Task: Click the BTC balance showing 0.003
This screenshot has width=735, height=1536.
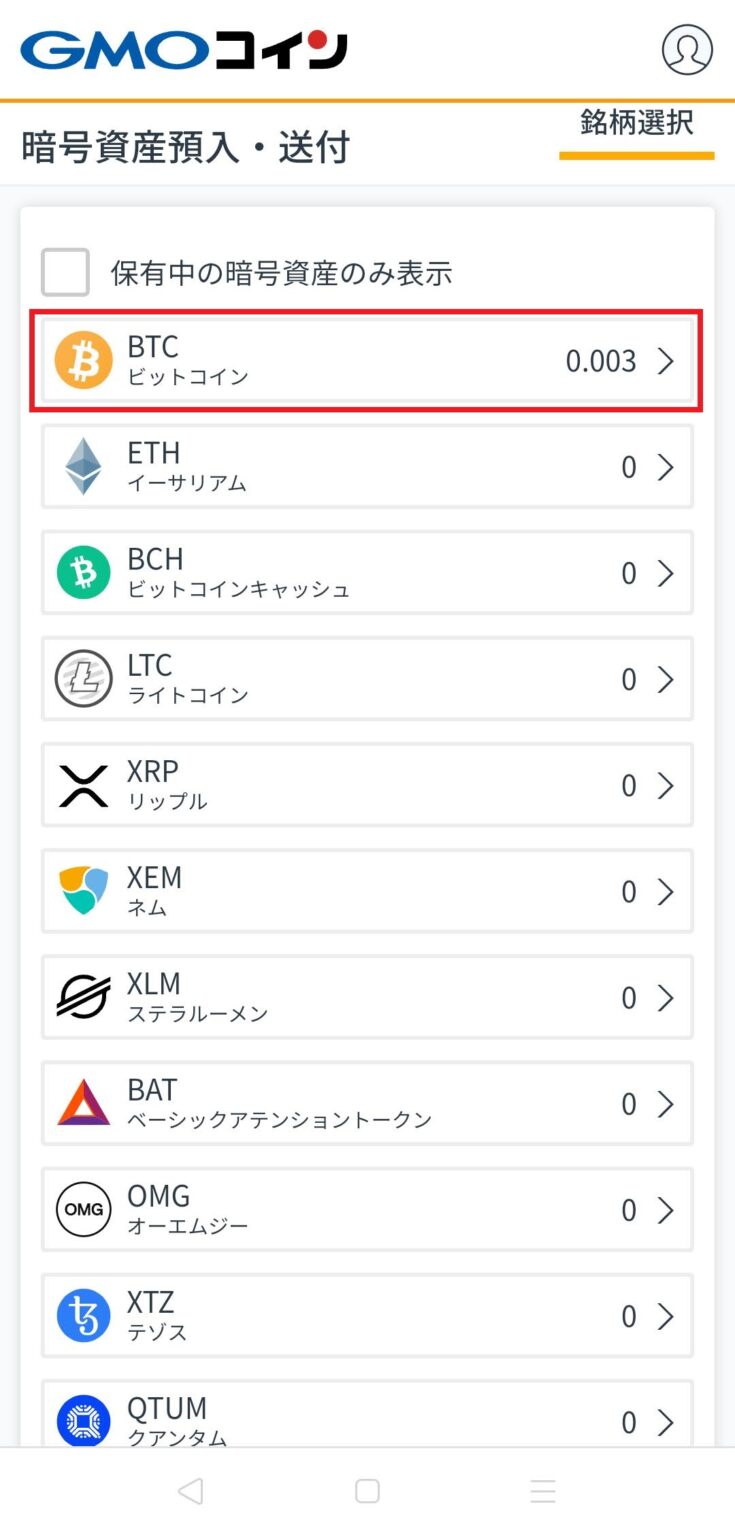Action: [601, 361]
